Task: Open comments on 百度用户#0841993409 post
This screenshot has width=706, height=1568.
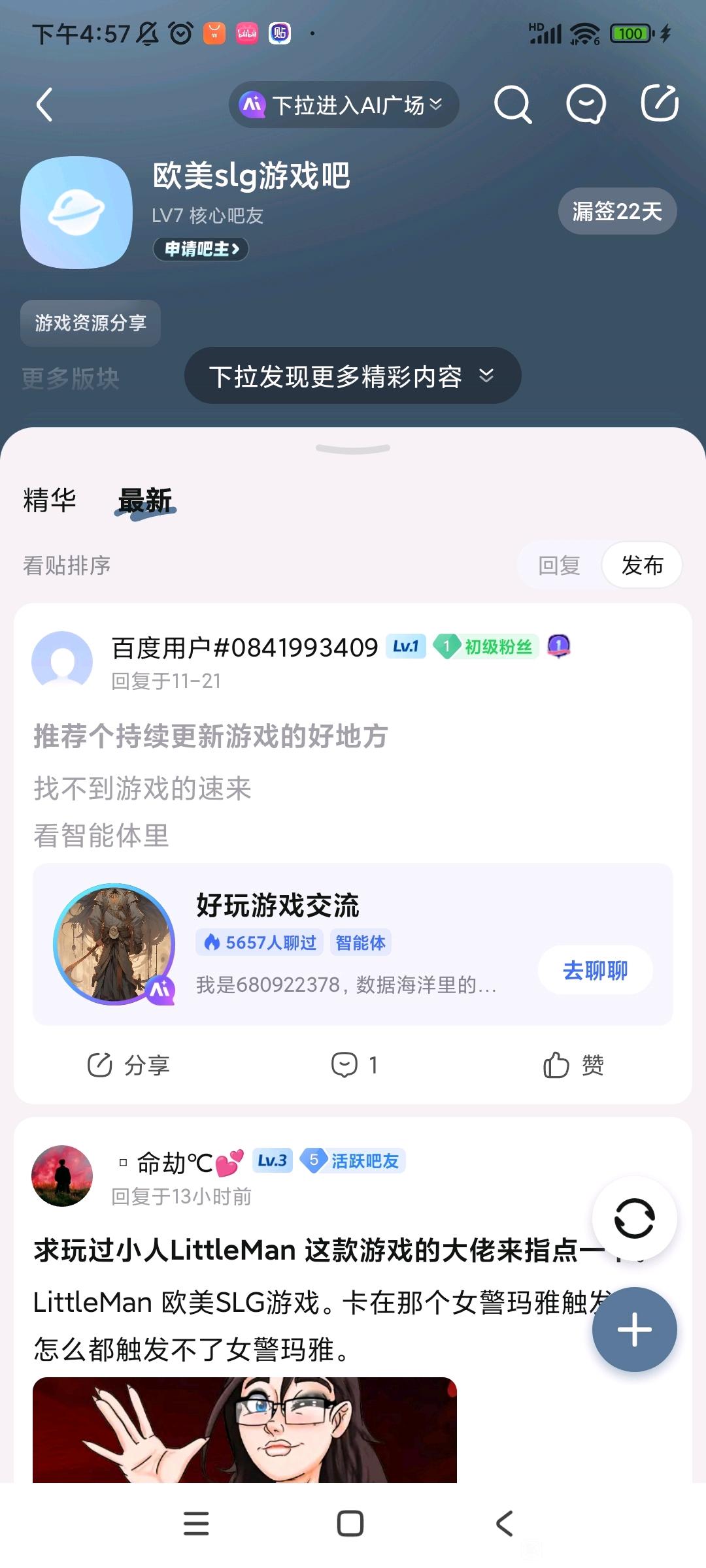Action: (354, 1065)
